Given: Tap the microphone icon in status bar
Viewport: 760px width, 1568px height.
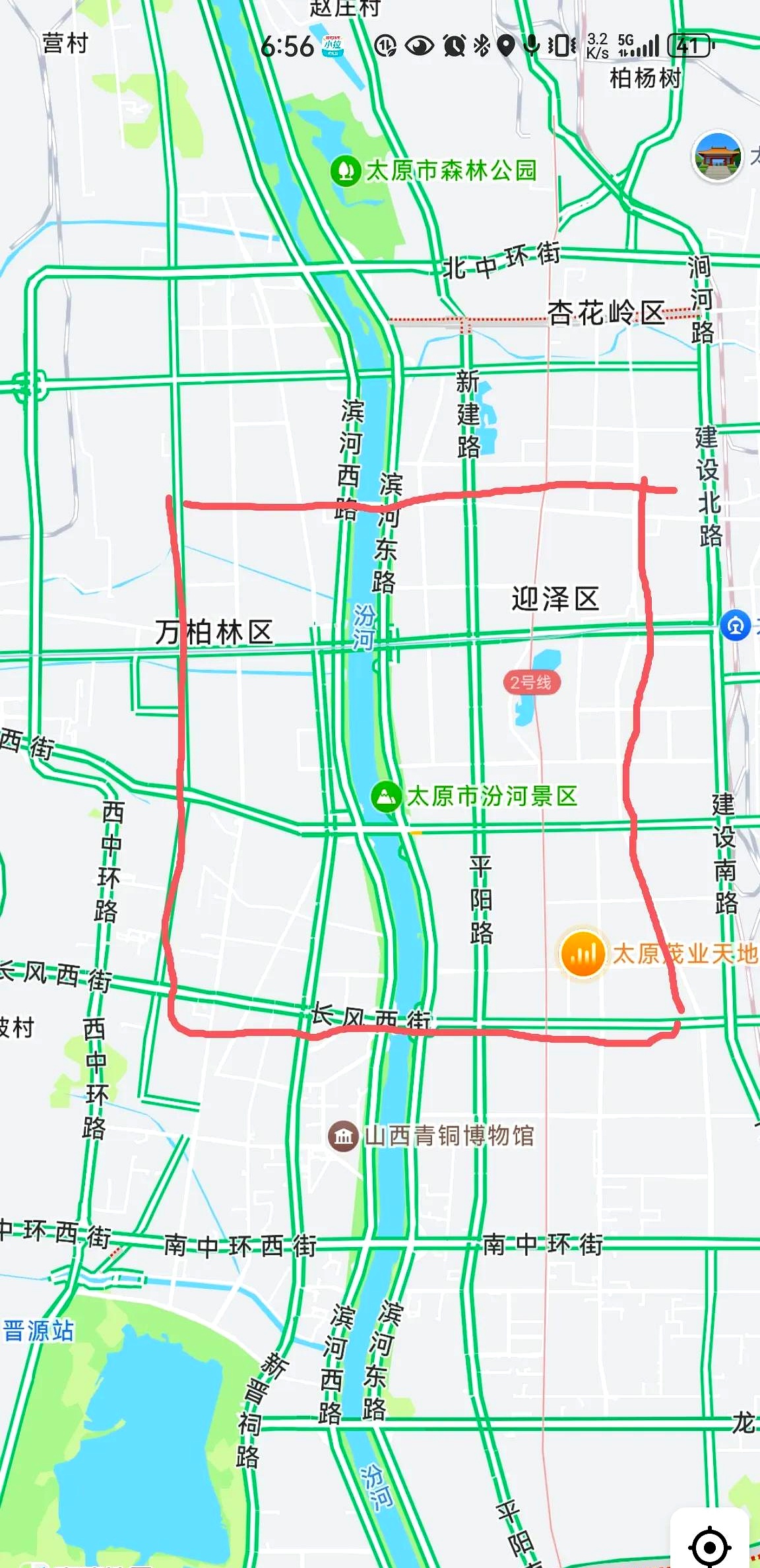Looking at the screenshot, I should click(x=531, y=44).
